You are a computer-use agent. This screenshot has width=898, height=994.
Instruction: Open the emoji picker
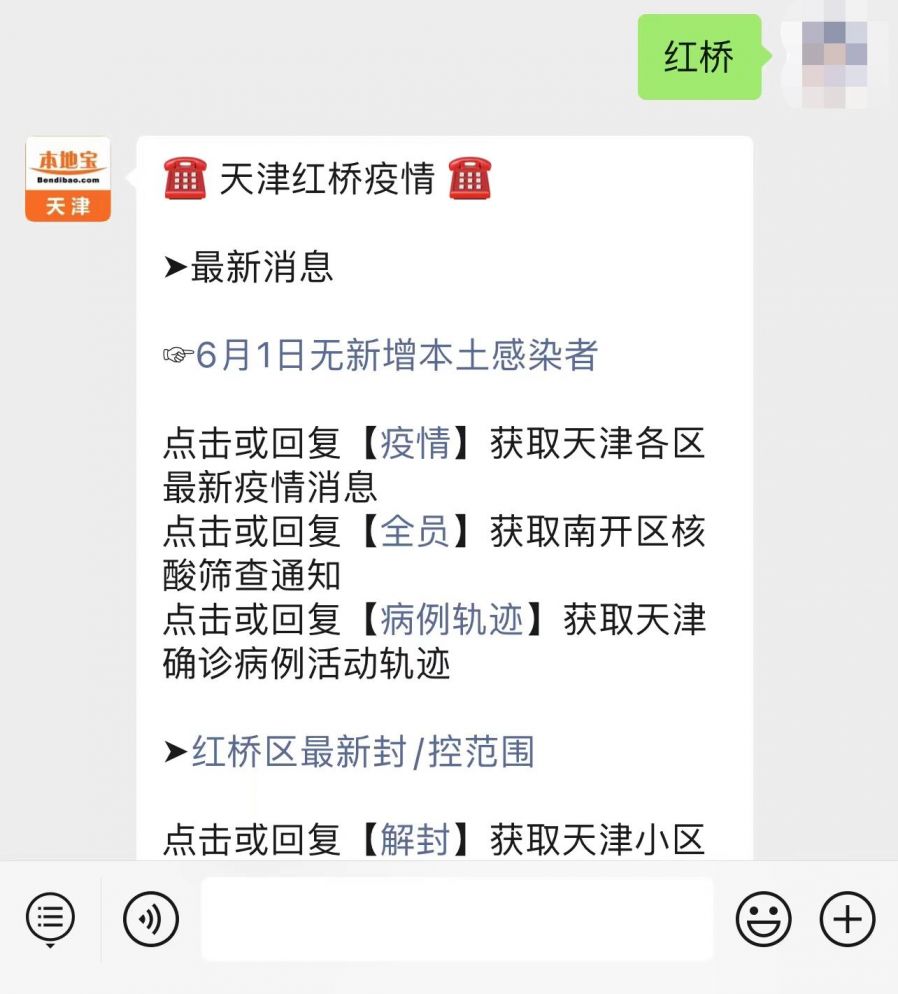click(763, 918)
